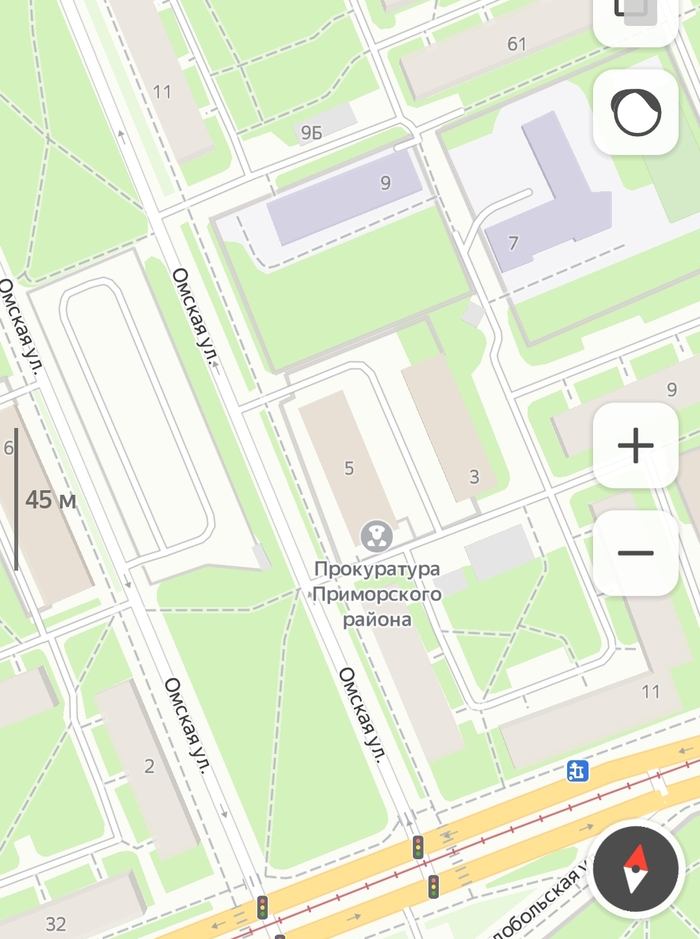Tap the compass to reset map orientation
This screenshot has height=939, width=700.
pyautogui.click(x=636, y=870)
